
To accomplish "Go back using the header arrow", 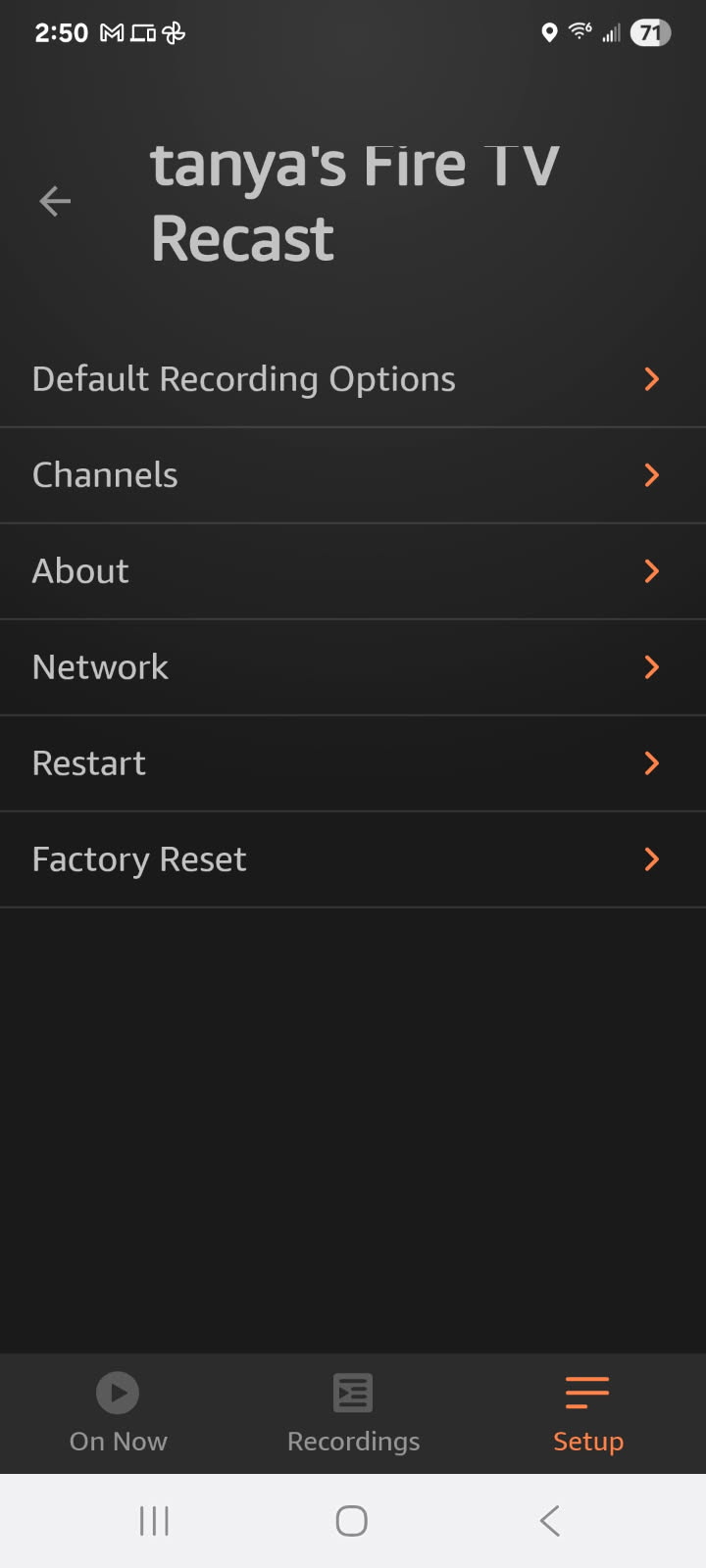I will tap(55, 202).
